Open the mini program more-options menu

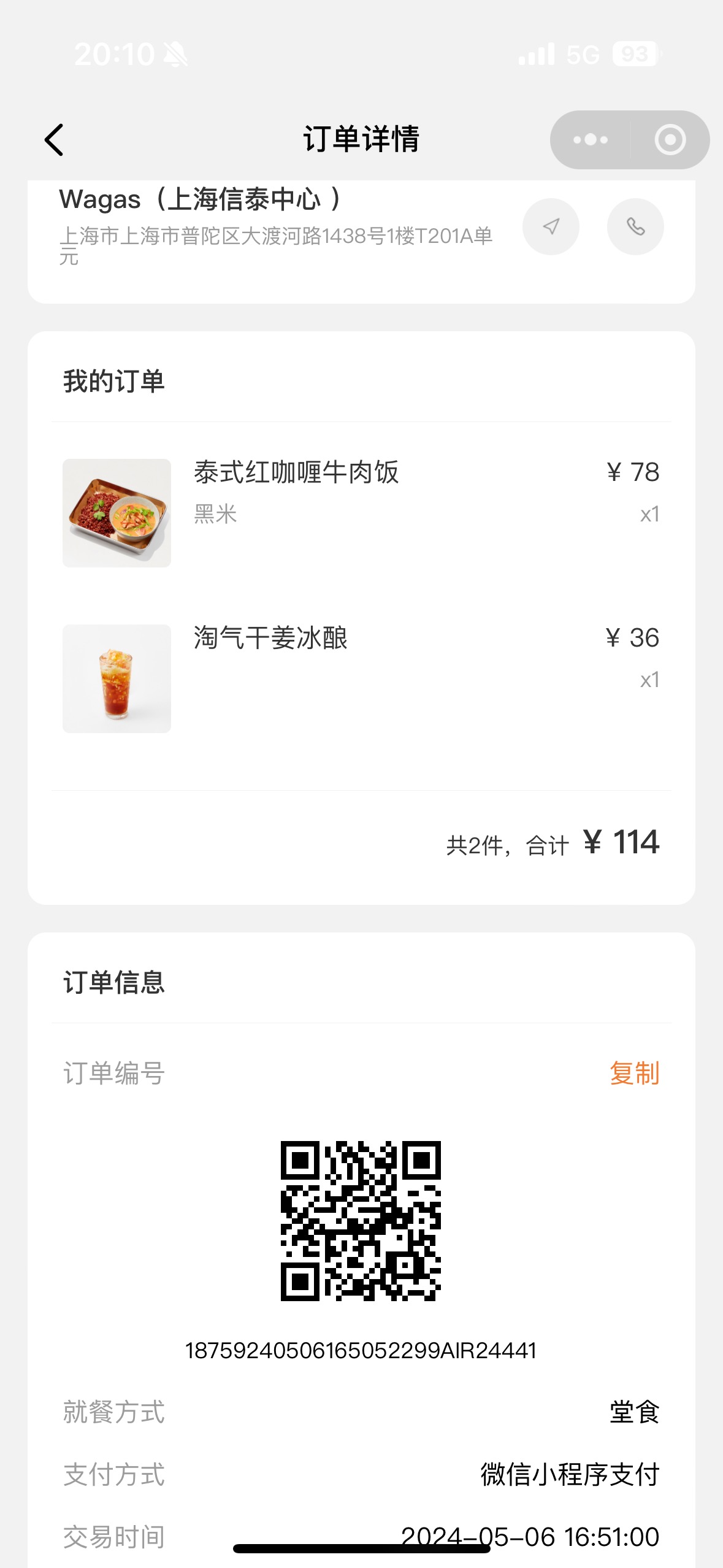590,140
